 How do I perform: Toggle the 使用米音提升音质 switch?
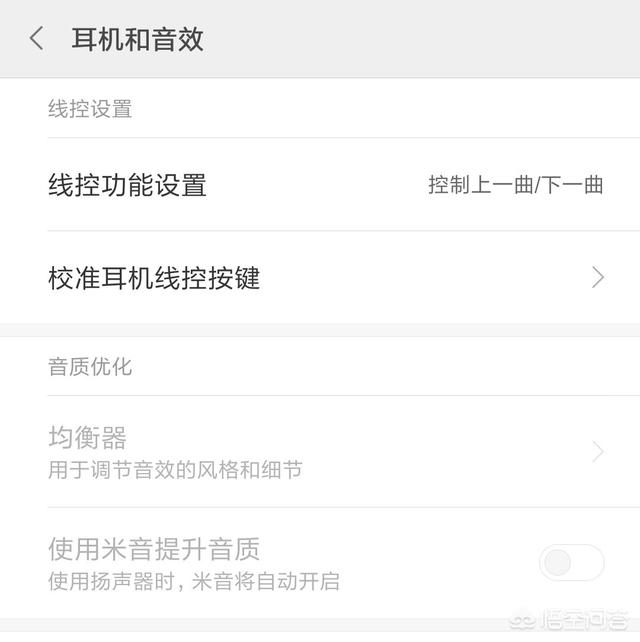[571, 563]
